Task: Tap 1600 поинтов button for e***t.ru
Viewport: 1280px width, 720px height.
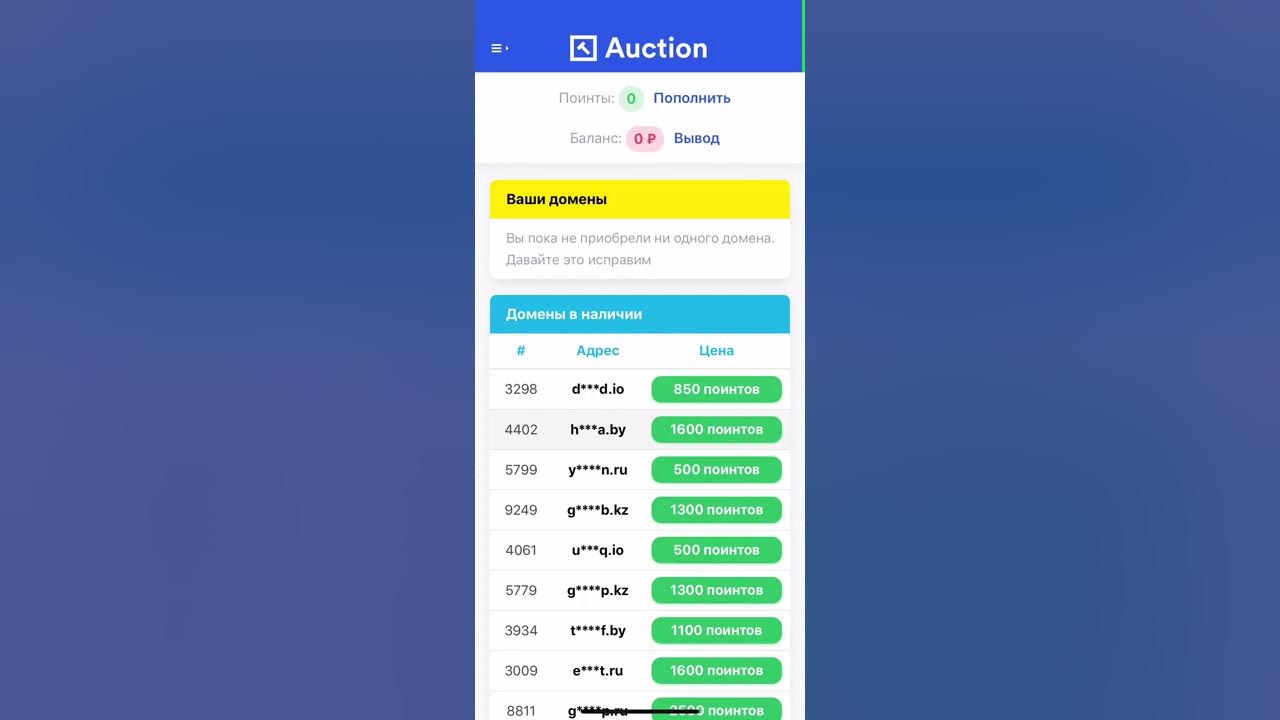Action: pyautogui.click(x=716, y=670)
